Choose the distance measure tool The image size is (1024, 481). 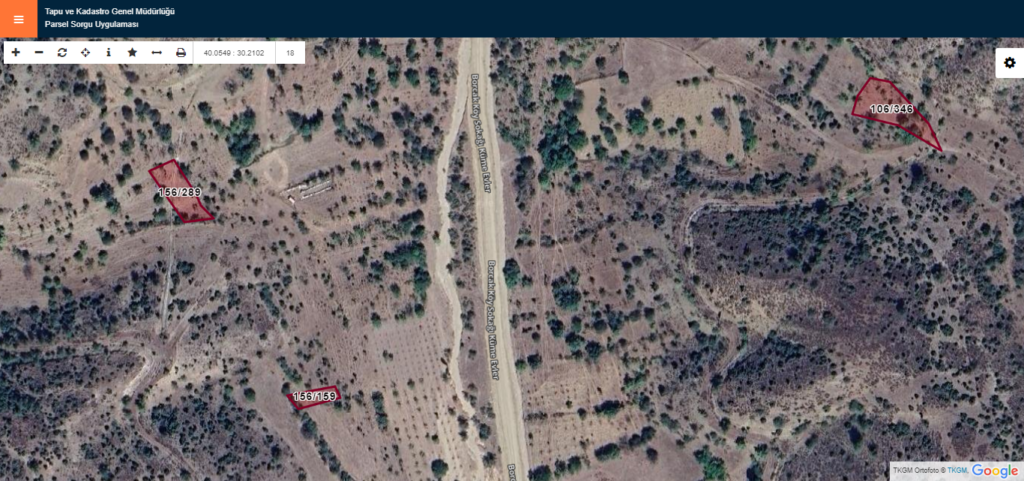pos(156,52)
